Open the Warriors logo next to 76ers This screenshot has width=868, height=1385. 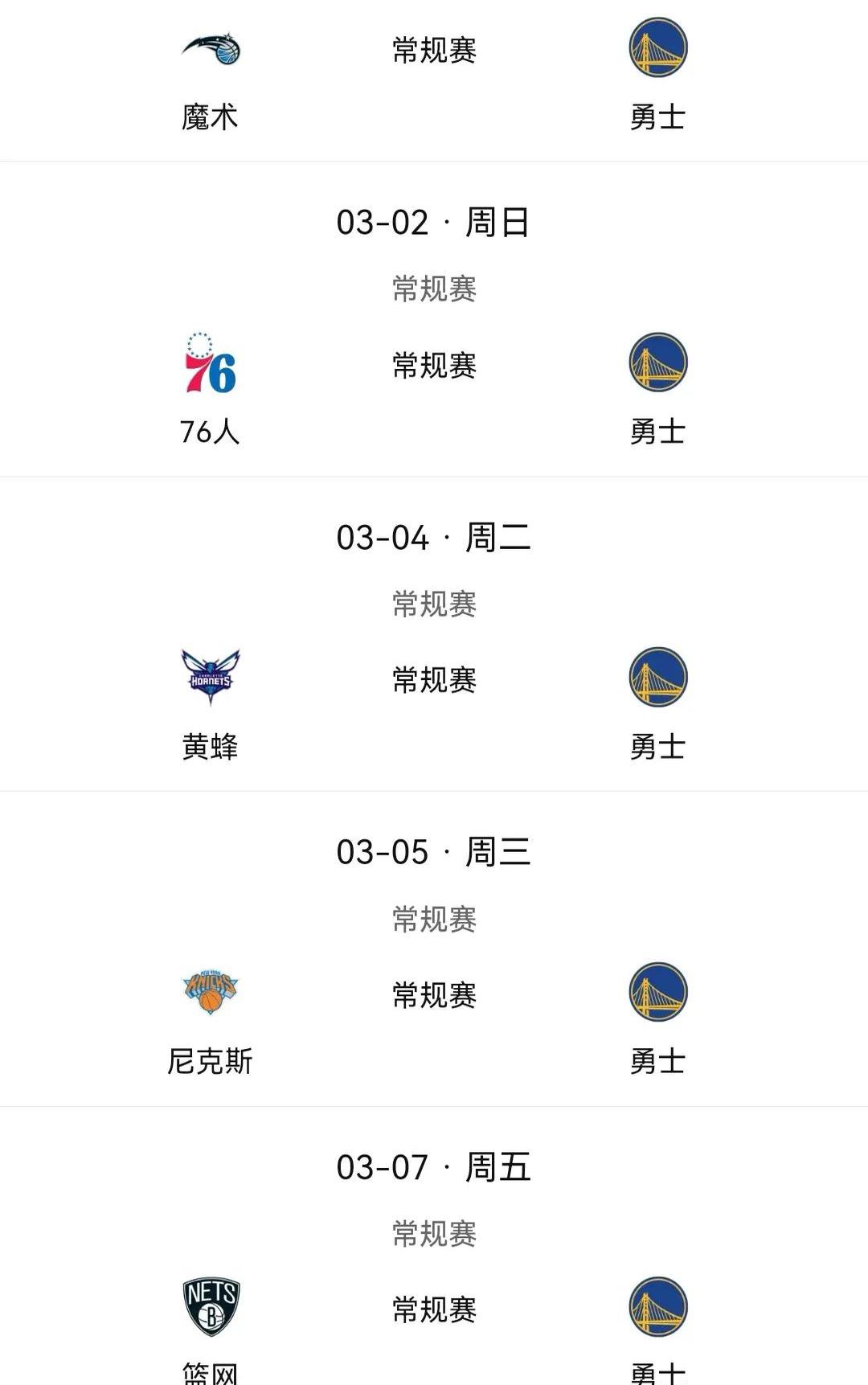[657, 362]
